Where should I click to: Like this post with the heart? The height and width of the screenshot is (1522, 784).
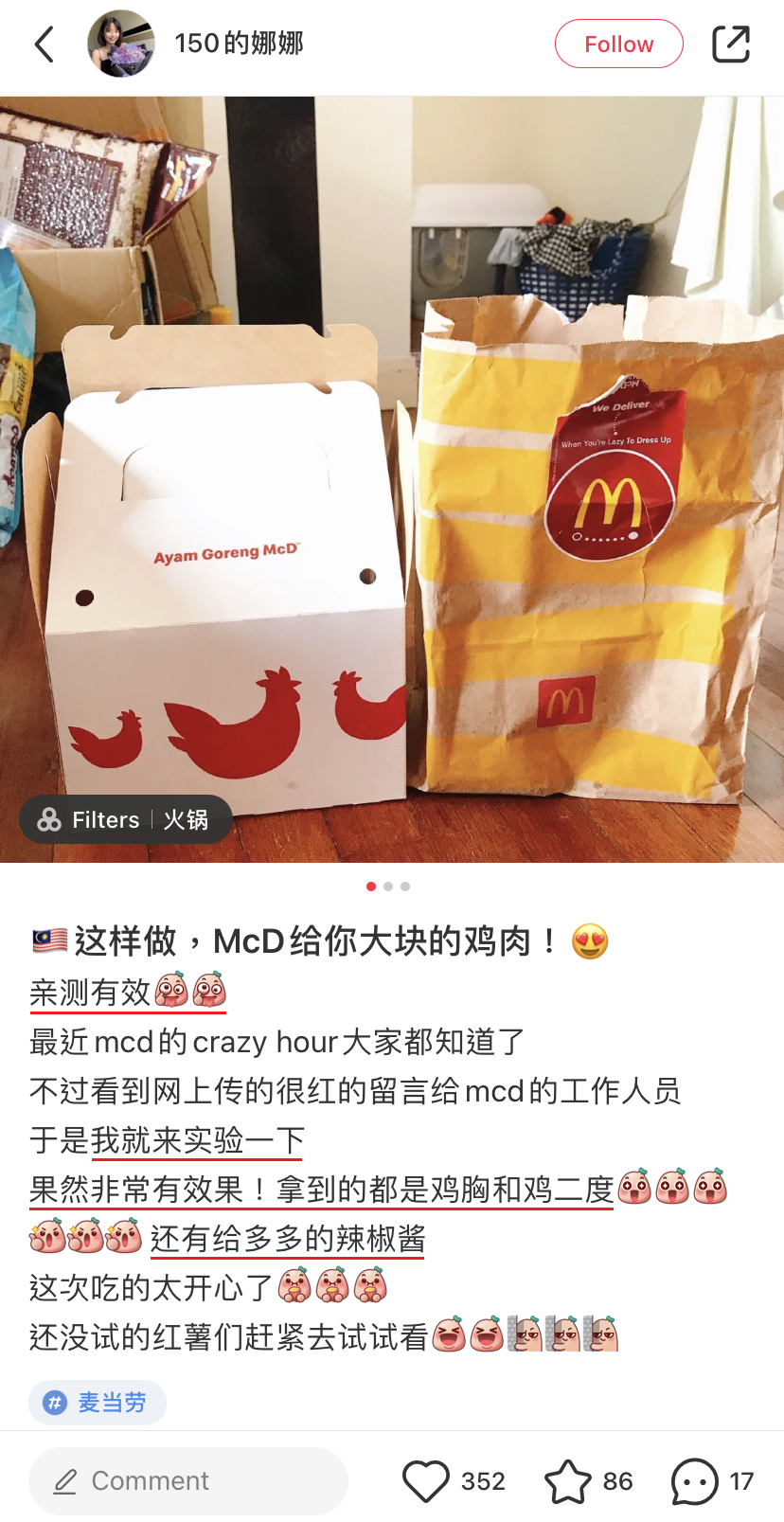(x=426, y=1481)
